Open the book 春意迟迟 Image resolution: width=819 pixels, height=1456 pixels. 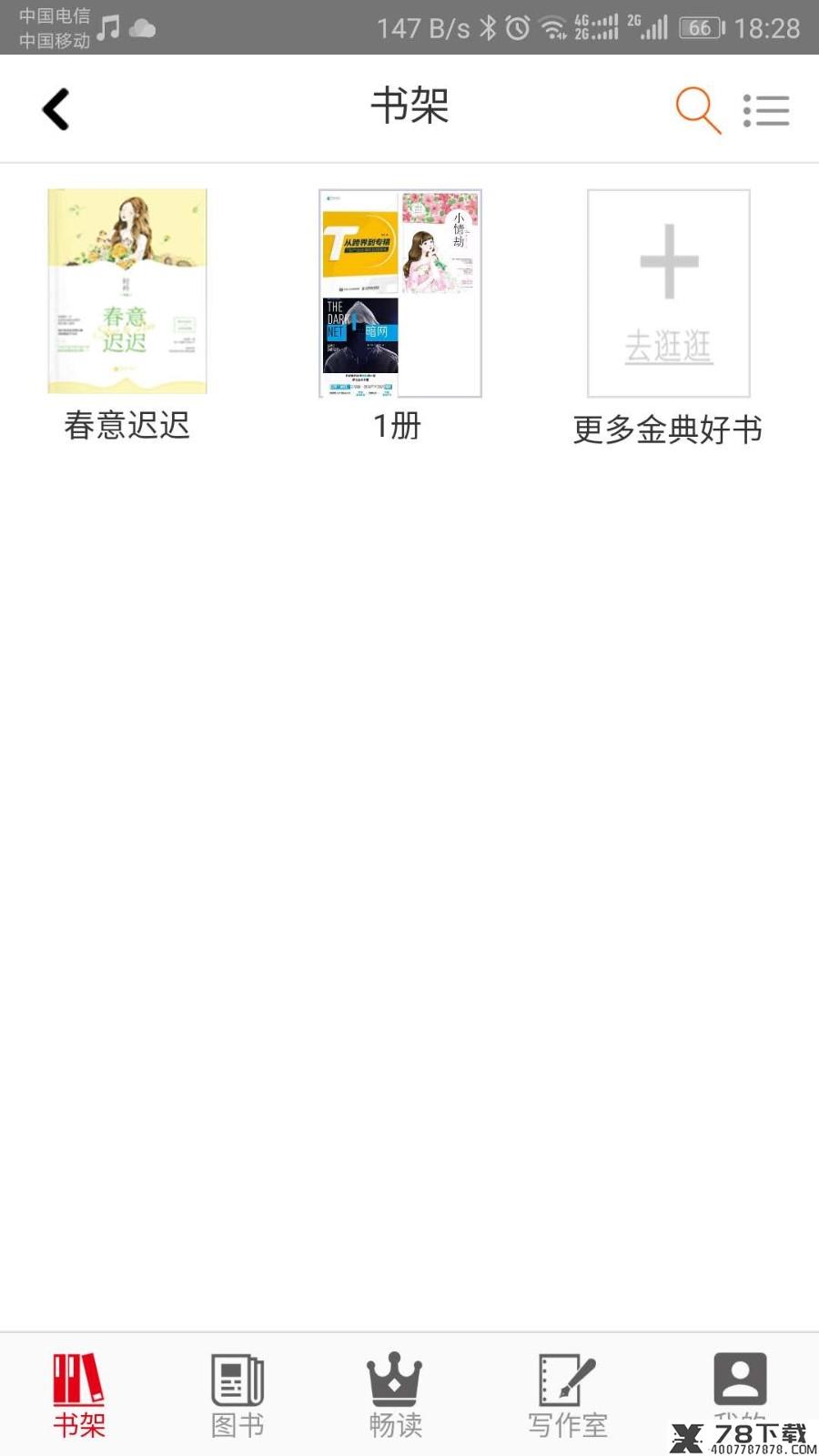click(x=127, y=291)
